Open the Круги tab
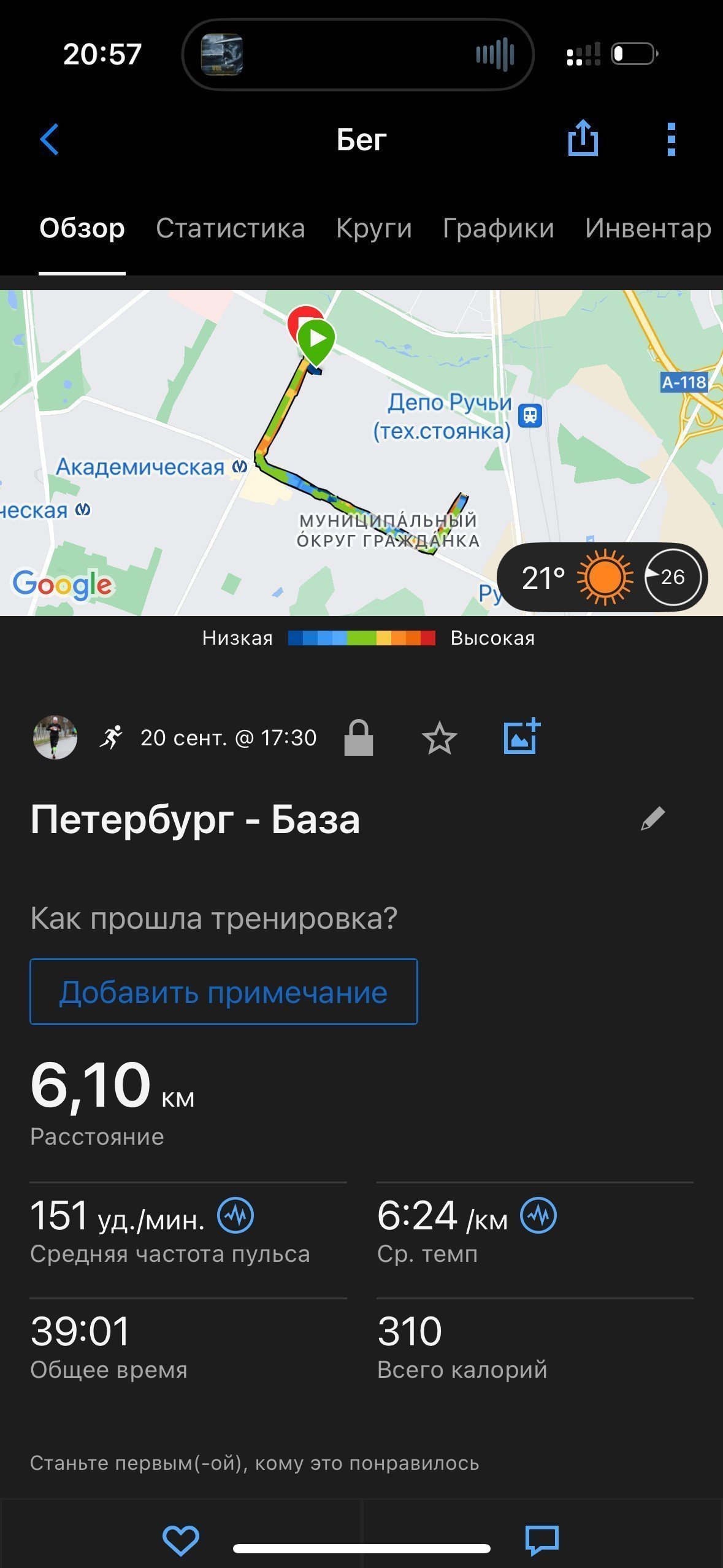The width and height of the screenshot is (723, 1568). pos(373,228)
